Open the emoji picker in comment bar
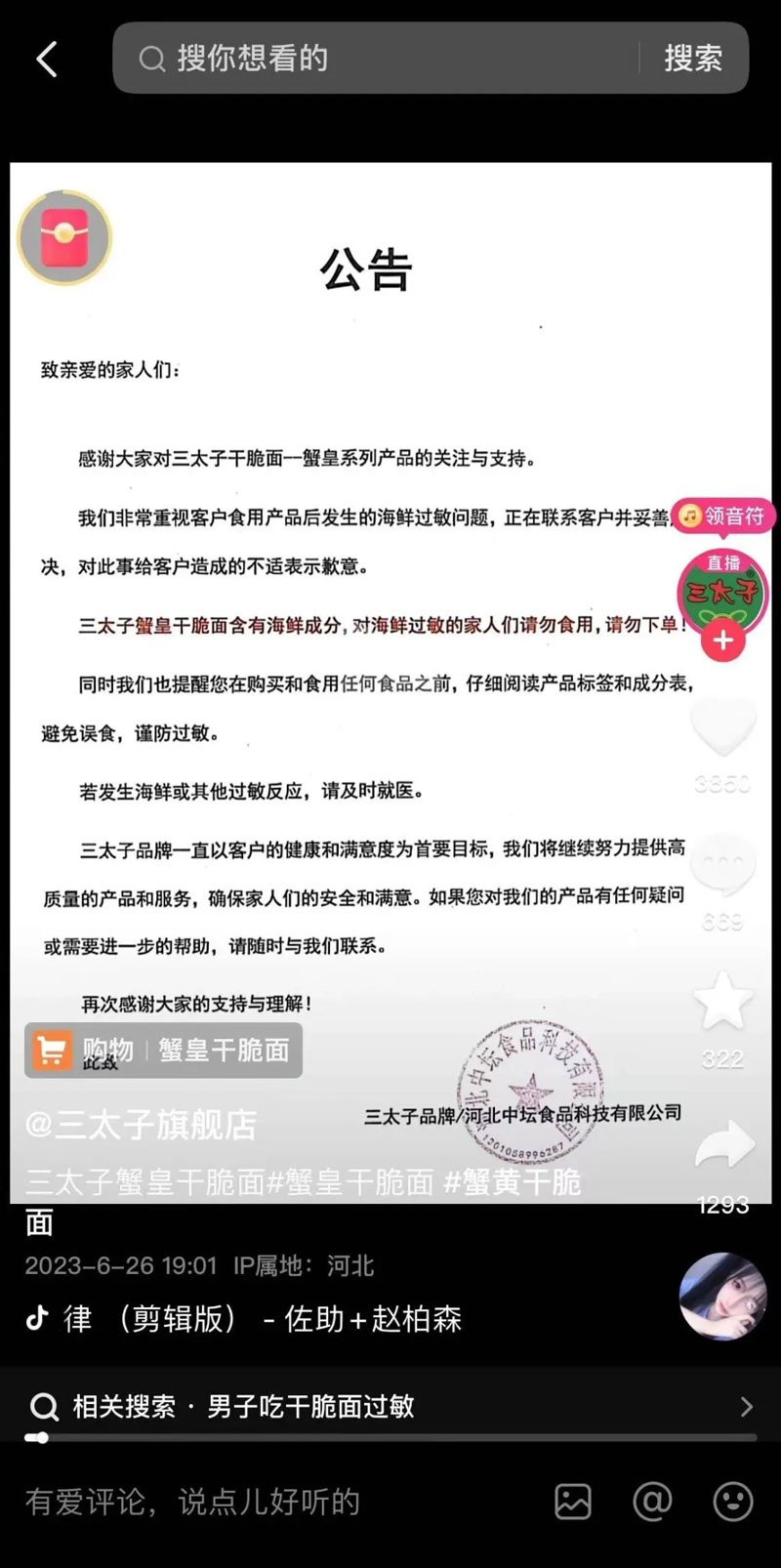 point(732,1502)
